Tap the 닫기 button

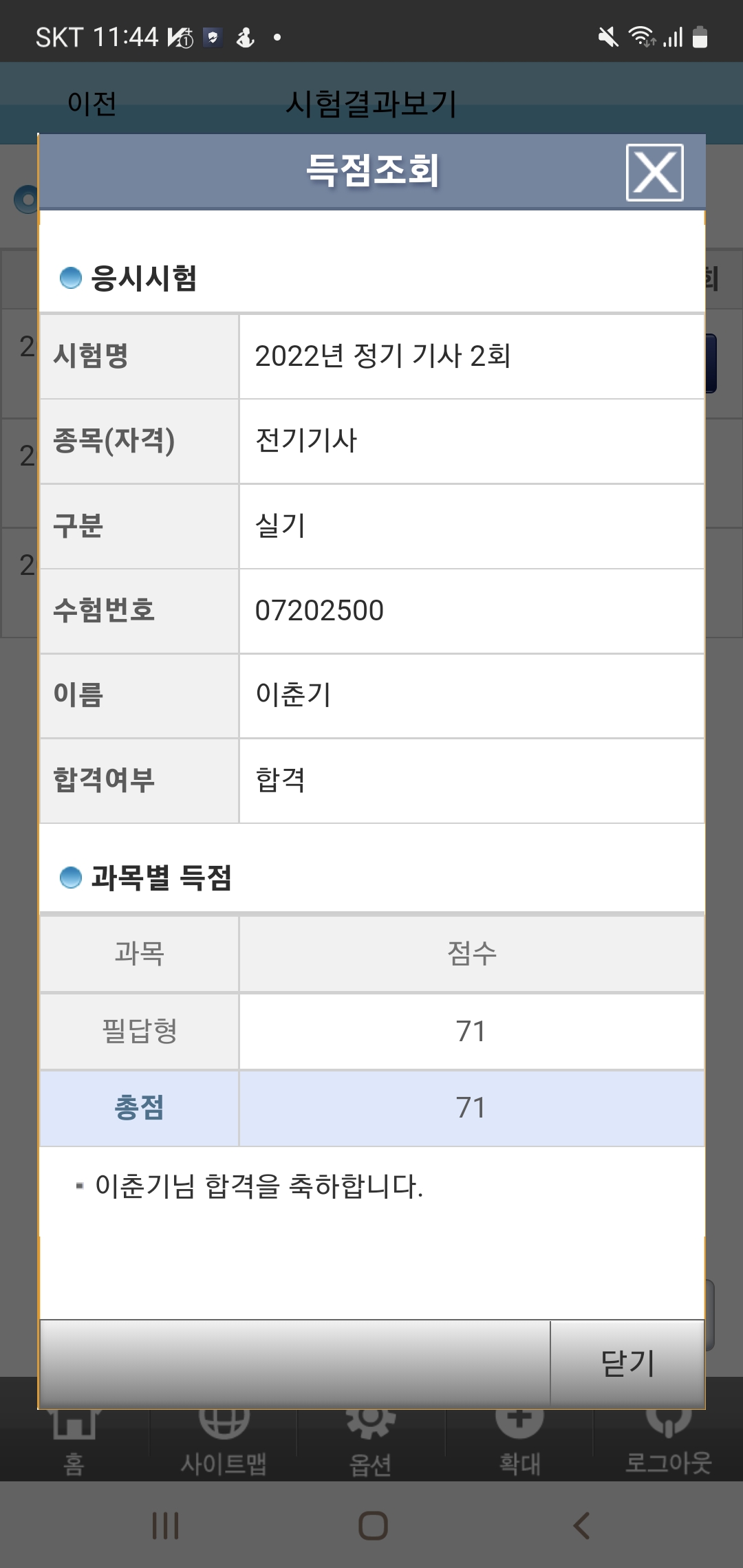coord(627,1364)
